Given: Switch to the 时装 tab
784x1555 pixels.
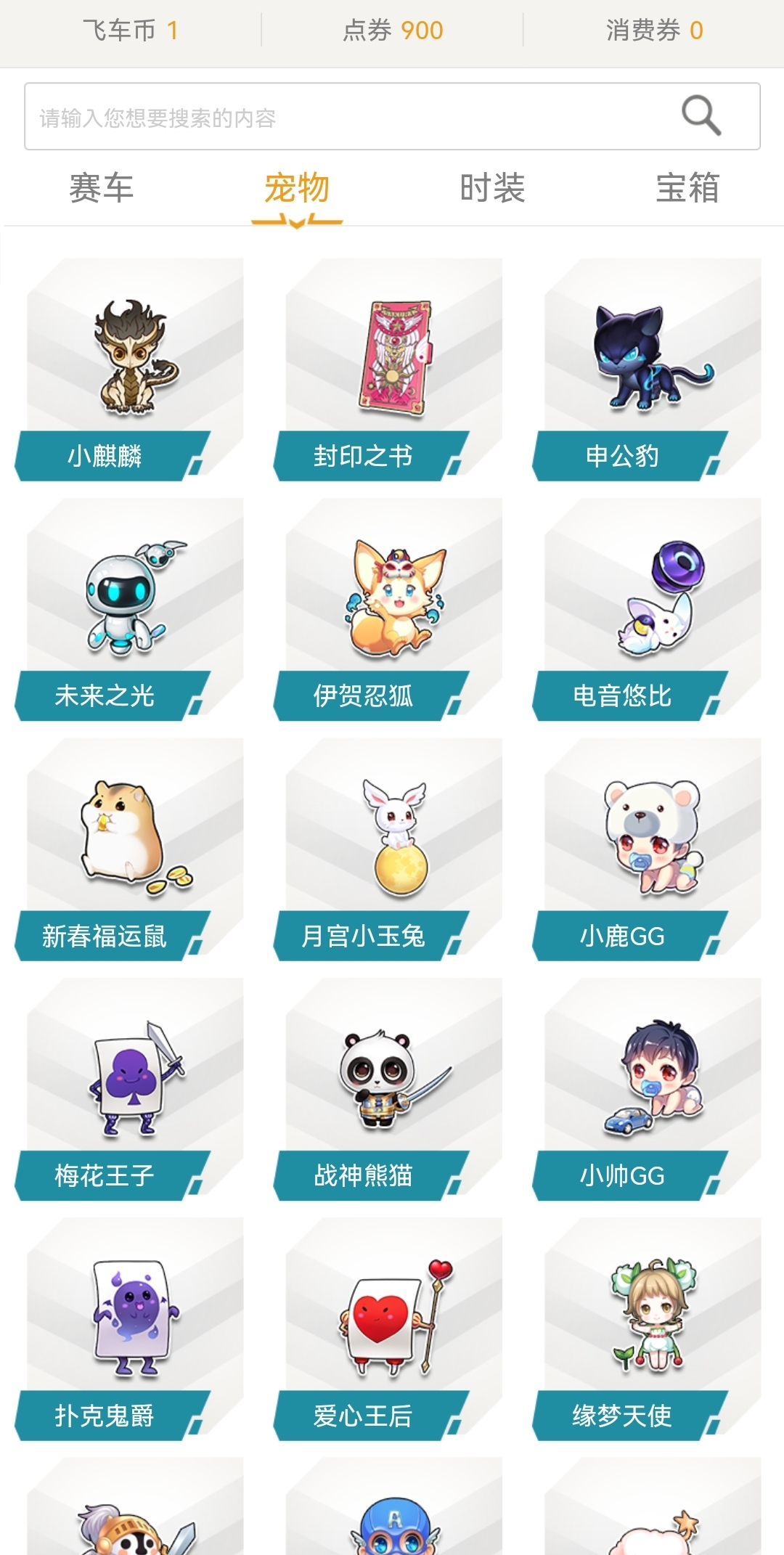Looking at the screenshot, I should 492,189.
